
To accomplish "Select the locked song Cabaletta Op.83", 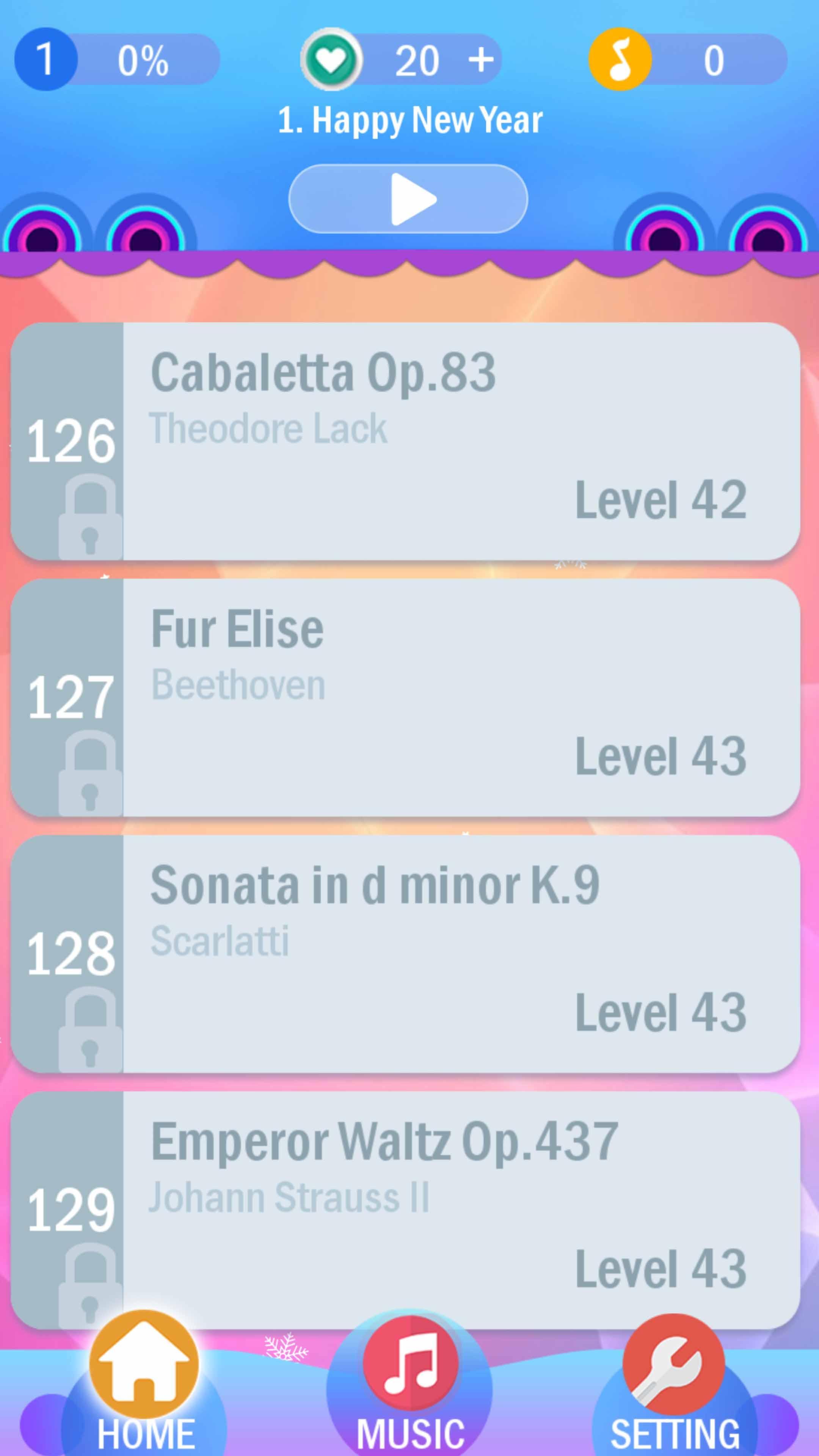I will (405, 441).
